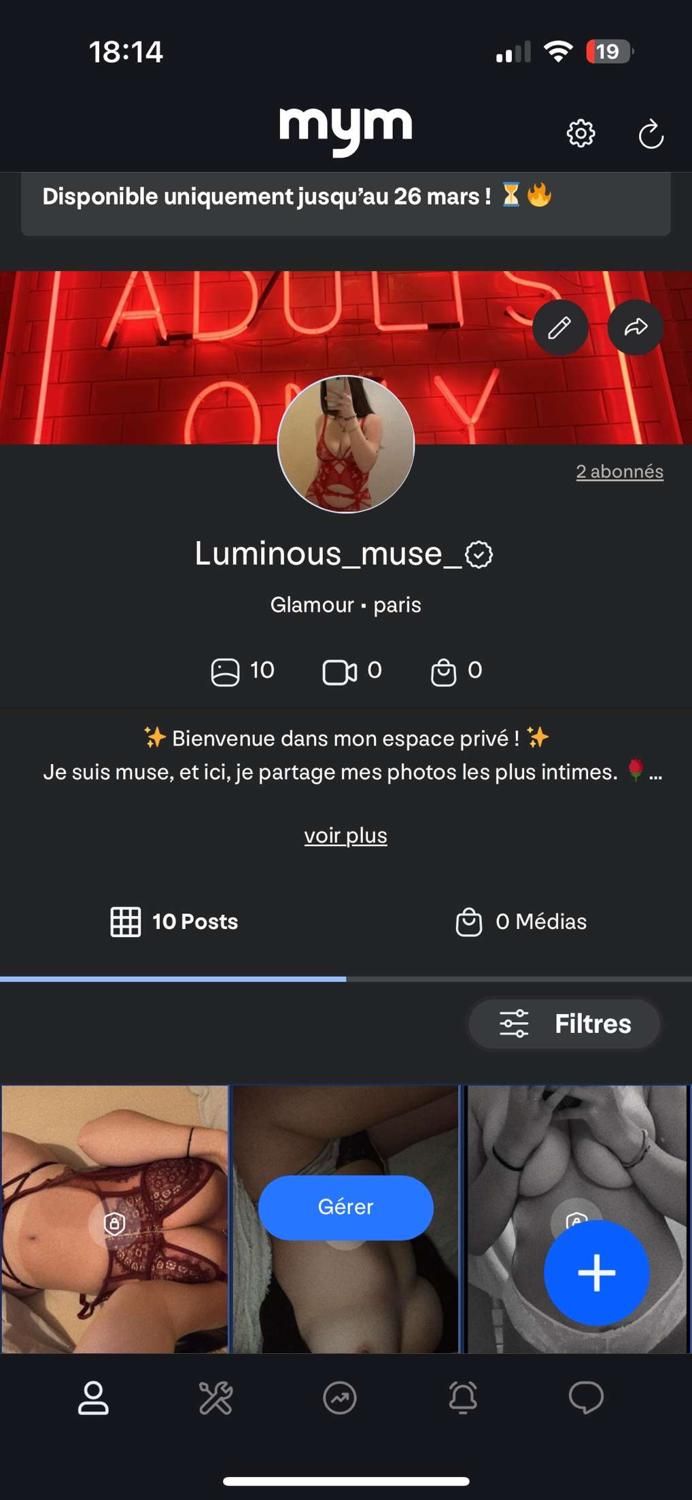Screen dimensions: 692x1500
Task: Go to the profile tab in the bottom bar
Action: (x=93, y=1398)
